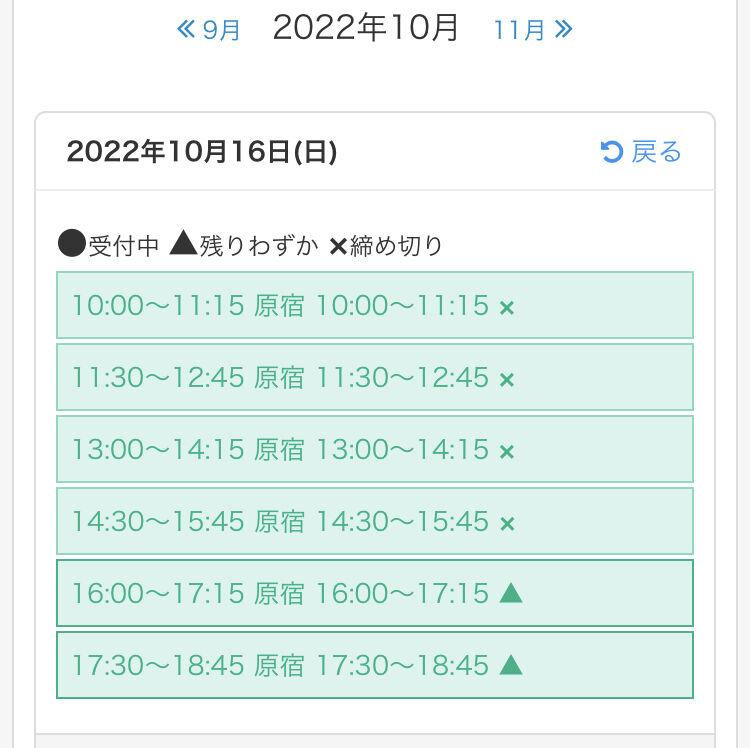Select the 11:30～12:45 原宿 slot

tap(374, 377)
